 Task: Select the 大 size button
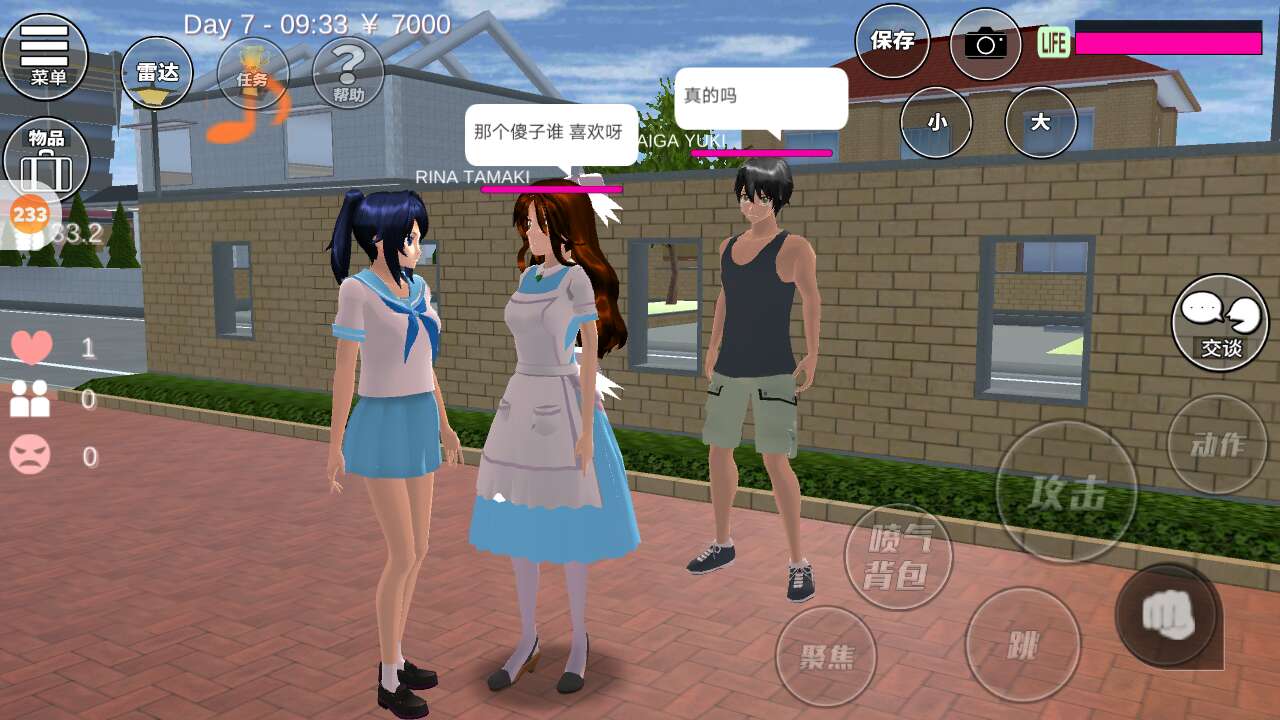(x=1040, y=122)
